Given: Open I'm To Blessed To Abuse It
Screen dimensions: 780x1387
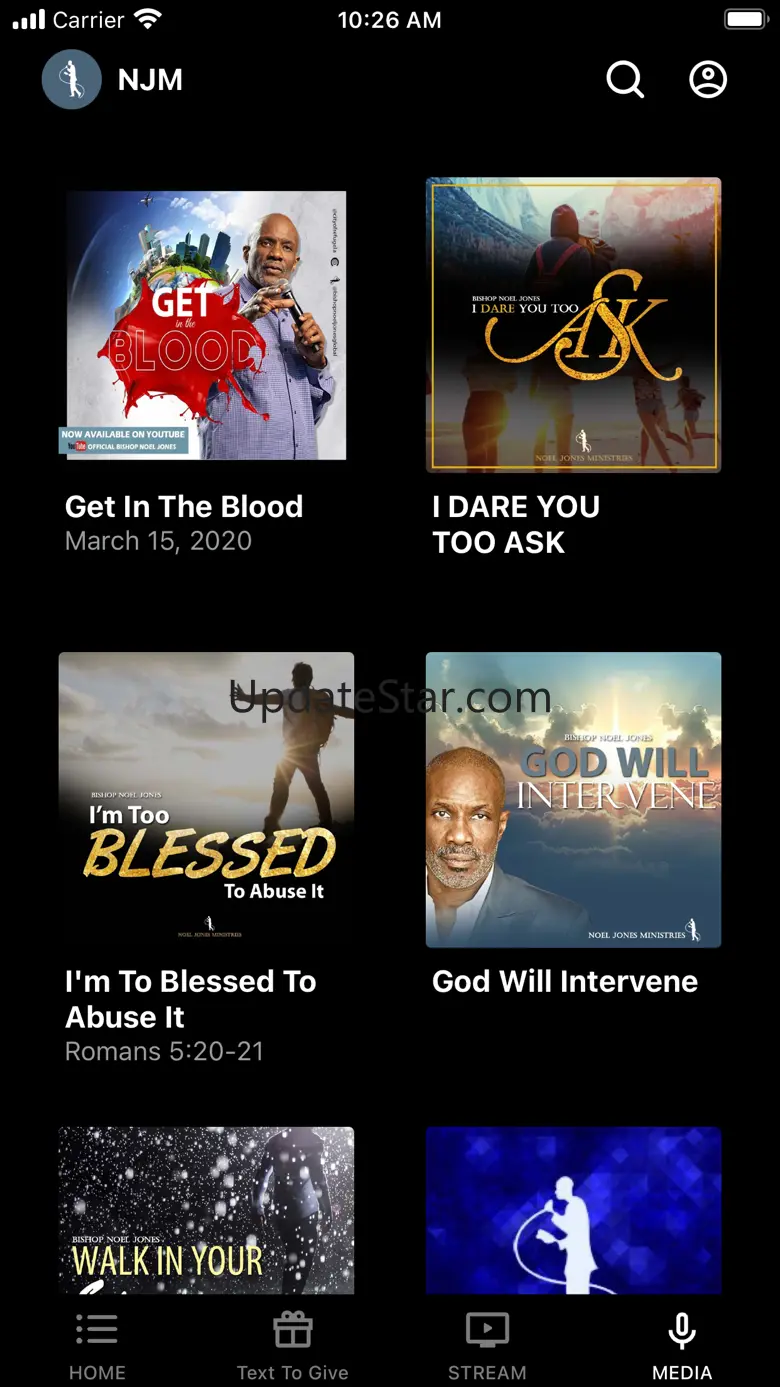Looking at the screenshot, I should coord(206,800).
